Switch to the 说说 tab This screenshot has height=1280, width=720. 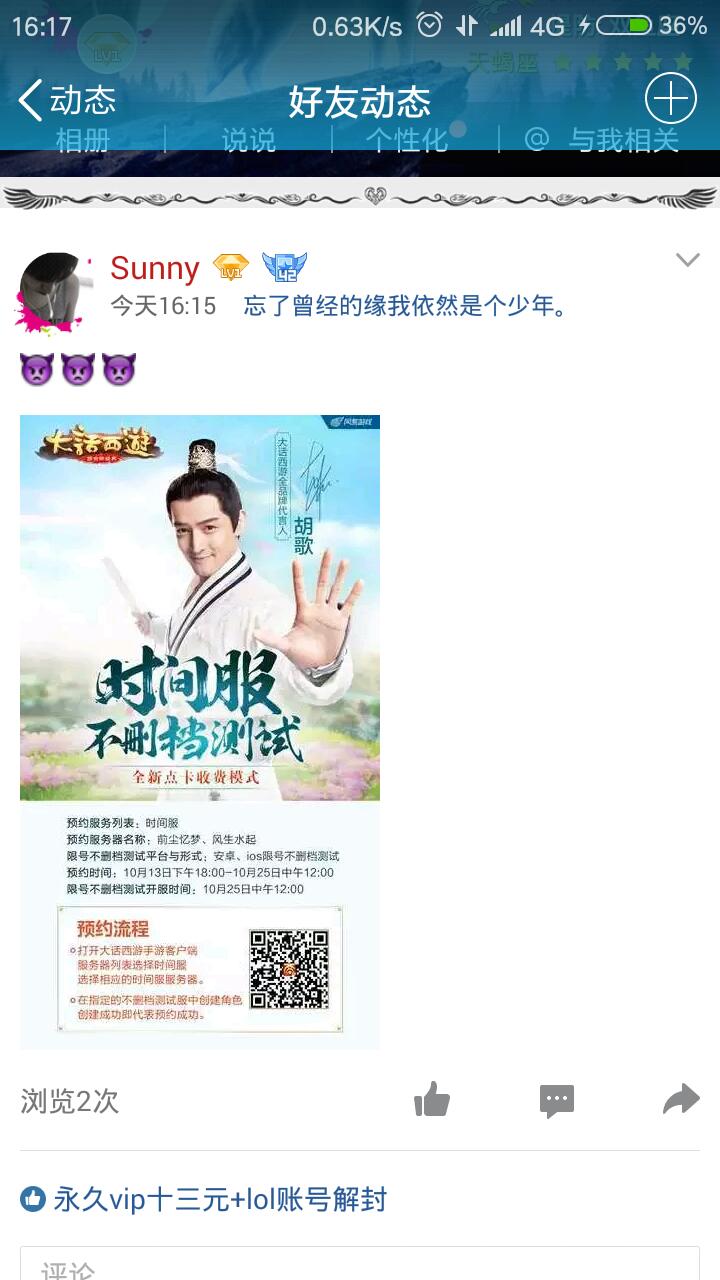click(x=248, y=140)
